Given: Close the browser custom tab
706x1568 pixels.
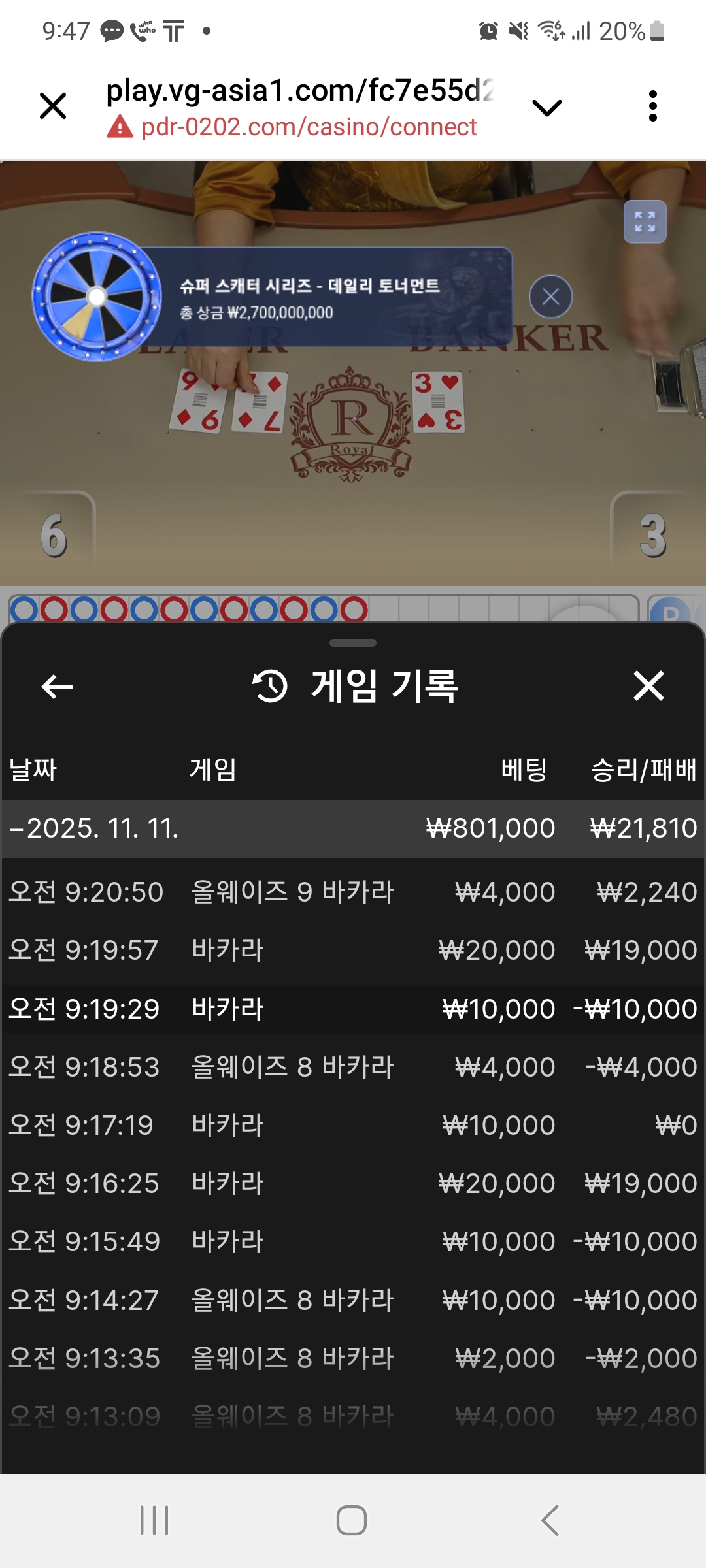Looking at the screenshot, I should click(53, 106).
